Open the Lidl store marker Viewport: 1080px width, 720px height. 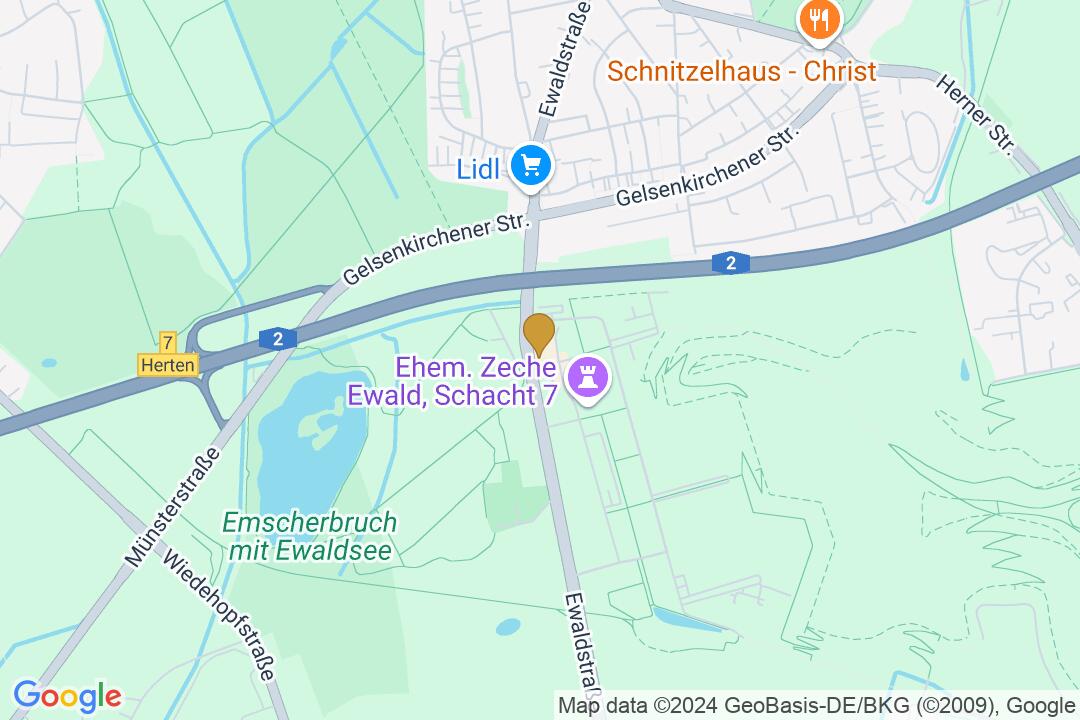[x=530, y=165]
